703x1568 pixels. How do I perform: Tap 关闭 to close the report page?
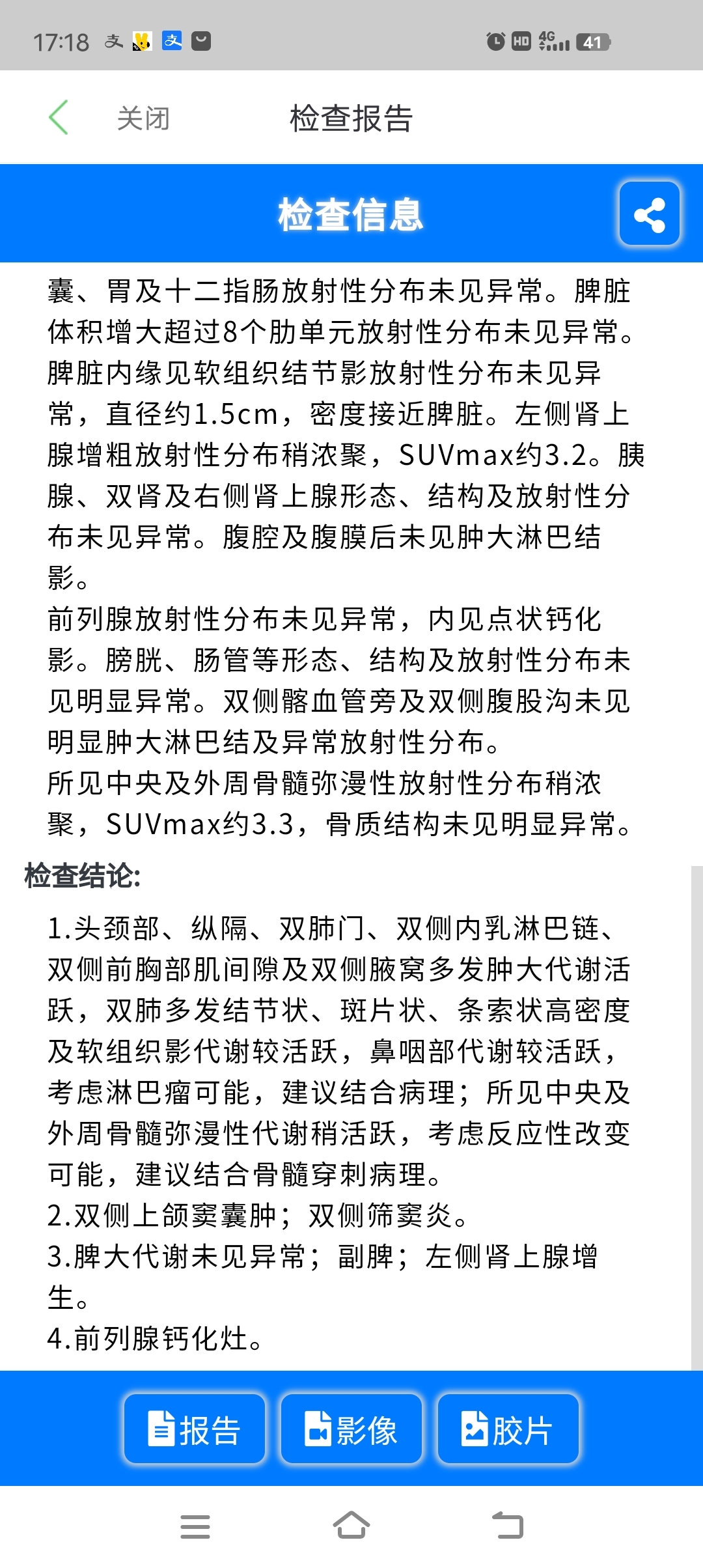(143, 119)
